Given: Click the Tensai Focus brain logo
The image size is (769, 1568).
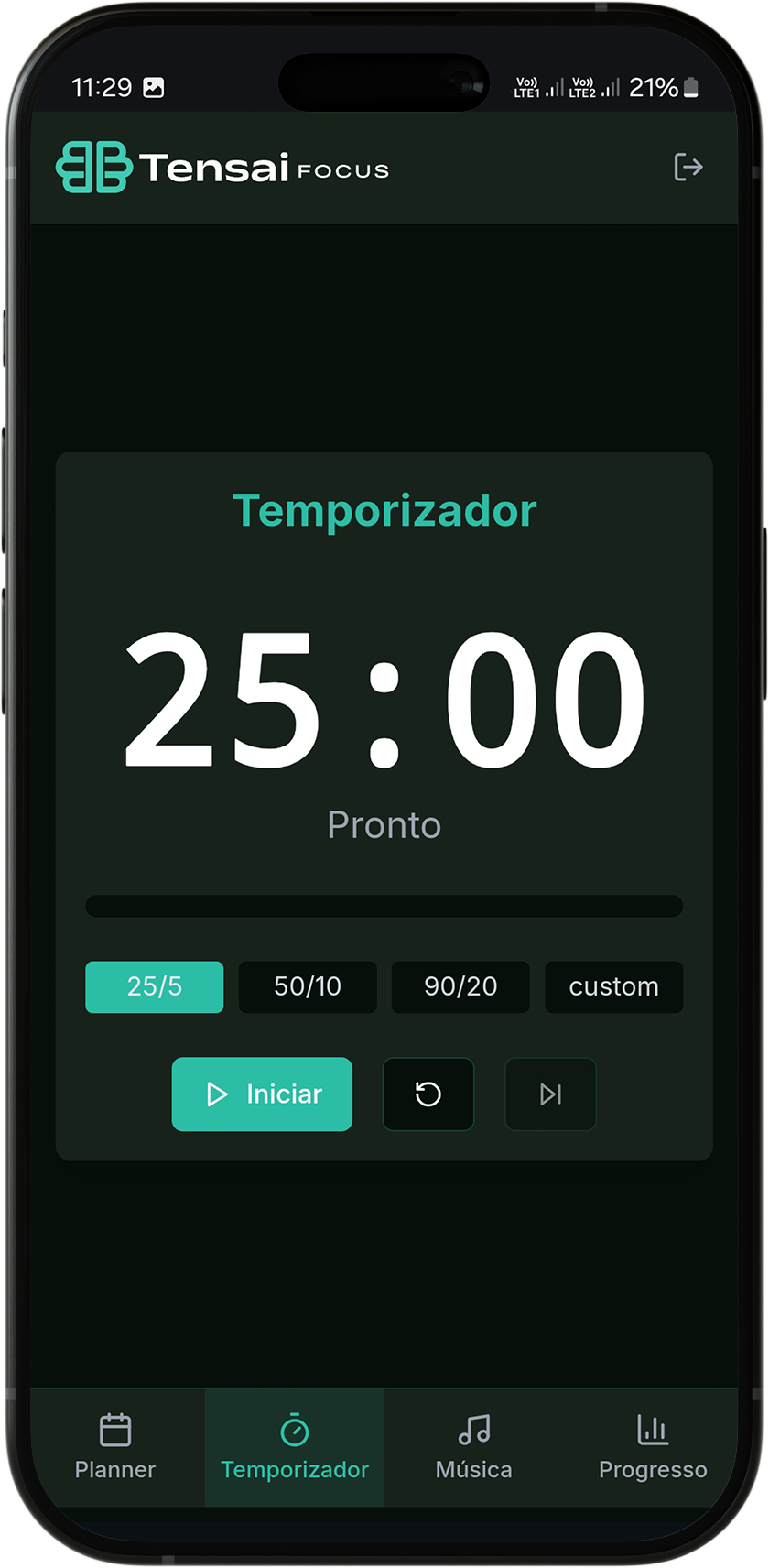Looking at the screenshot, I should click(94, 167).
